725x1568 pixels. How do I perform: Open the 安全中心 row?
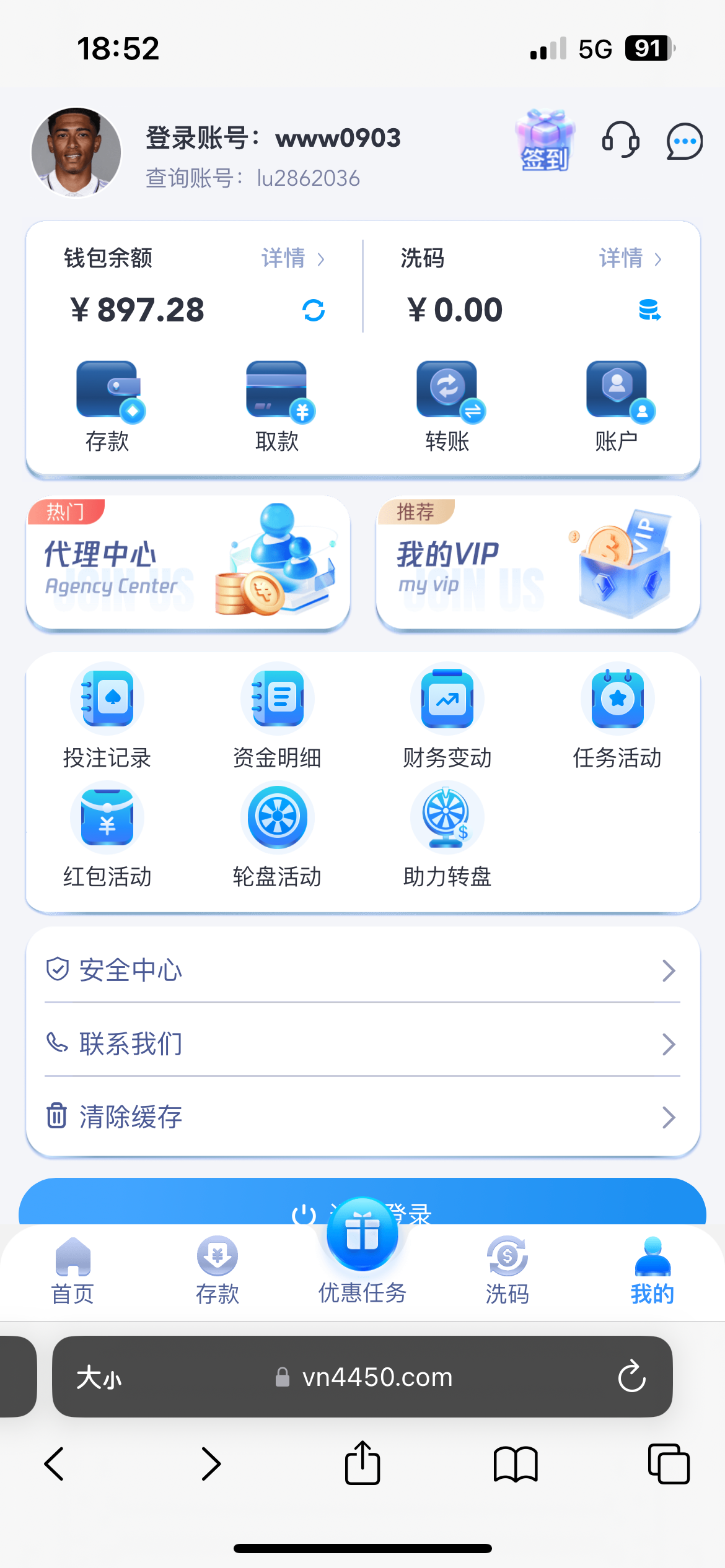point(362,970)
